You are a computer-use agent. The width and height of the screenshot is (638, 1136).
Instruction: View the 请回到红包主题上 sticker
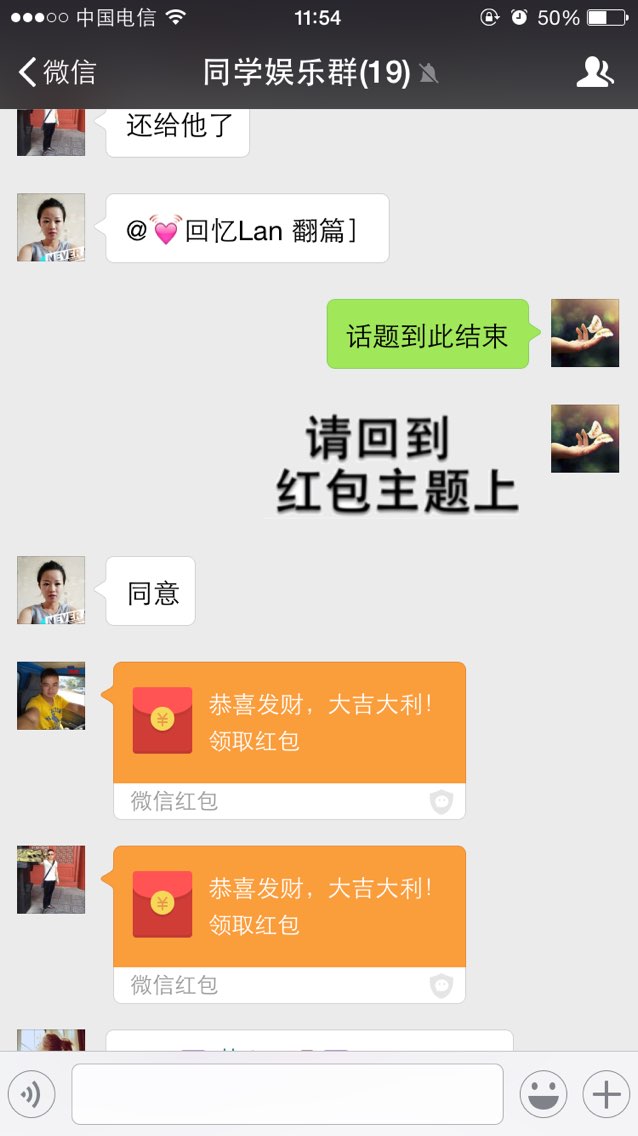point(397,464)
